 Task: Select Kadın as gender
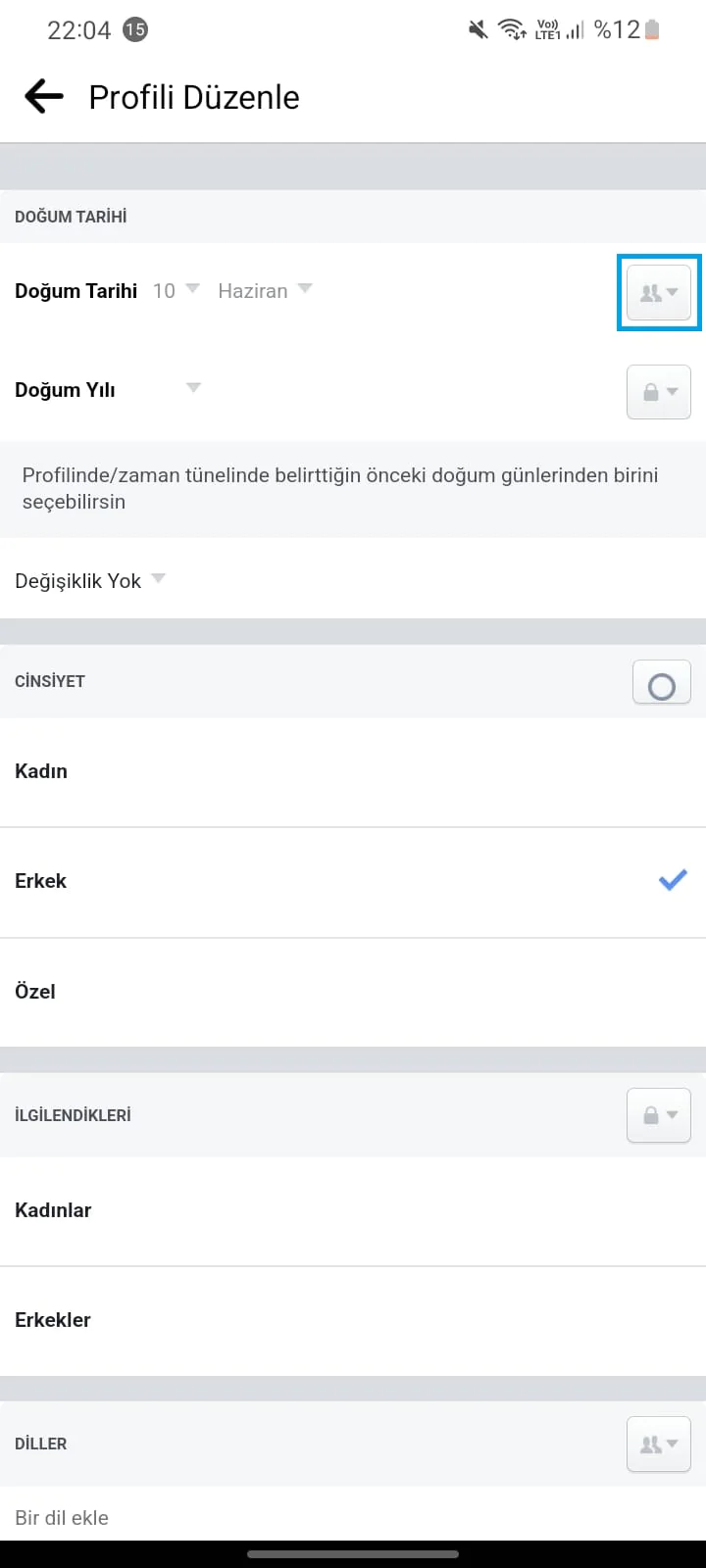(x=353, y=771)
